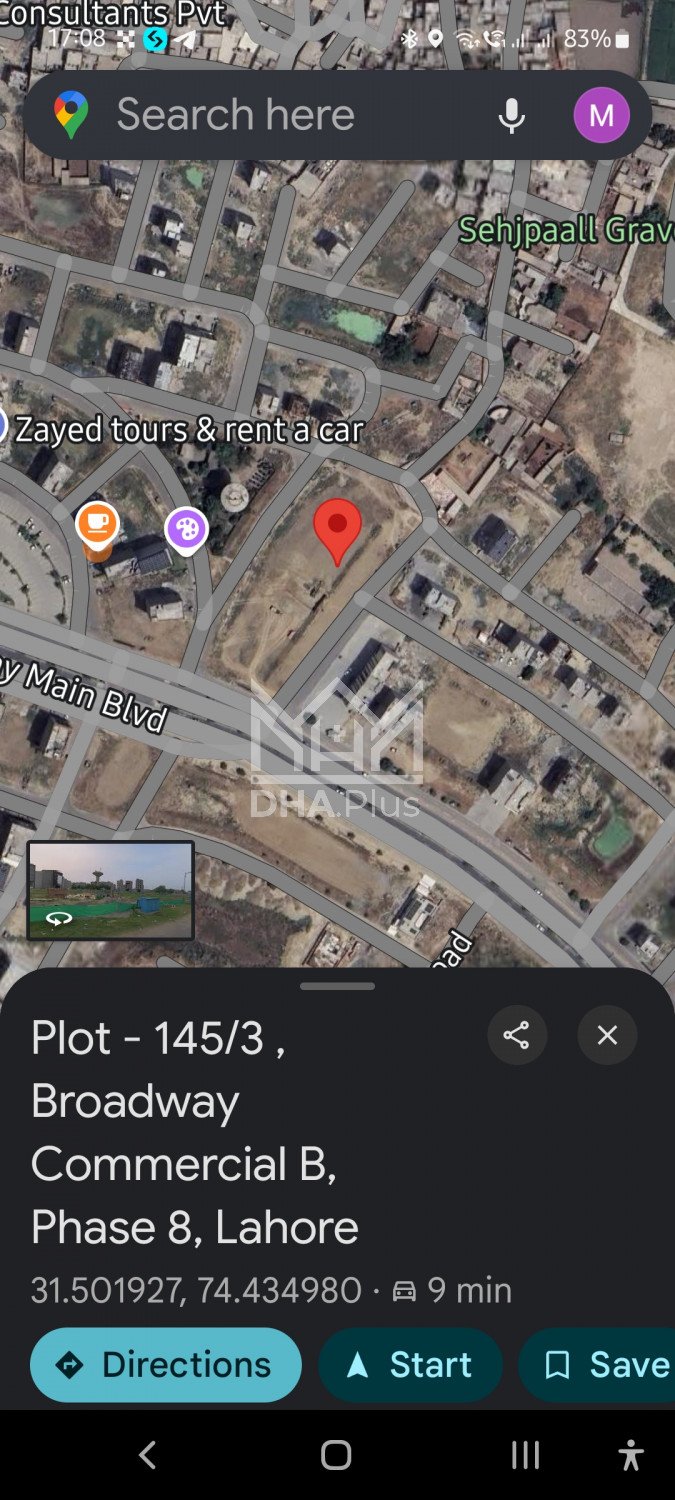Select the purple art palette marker
The width and height of the screenshot is (675, 1500).
186,530
